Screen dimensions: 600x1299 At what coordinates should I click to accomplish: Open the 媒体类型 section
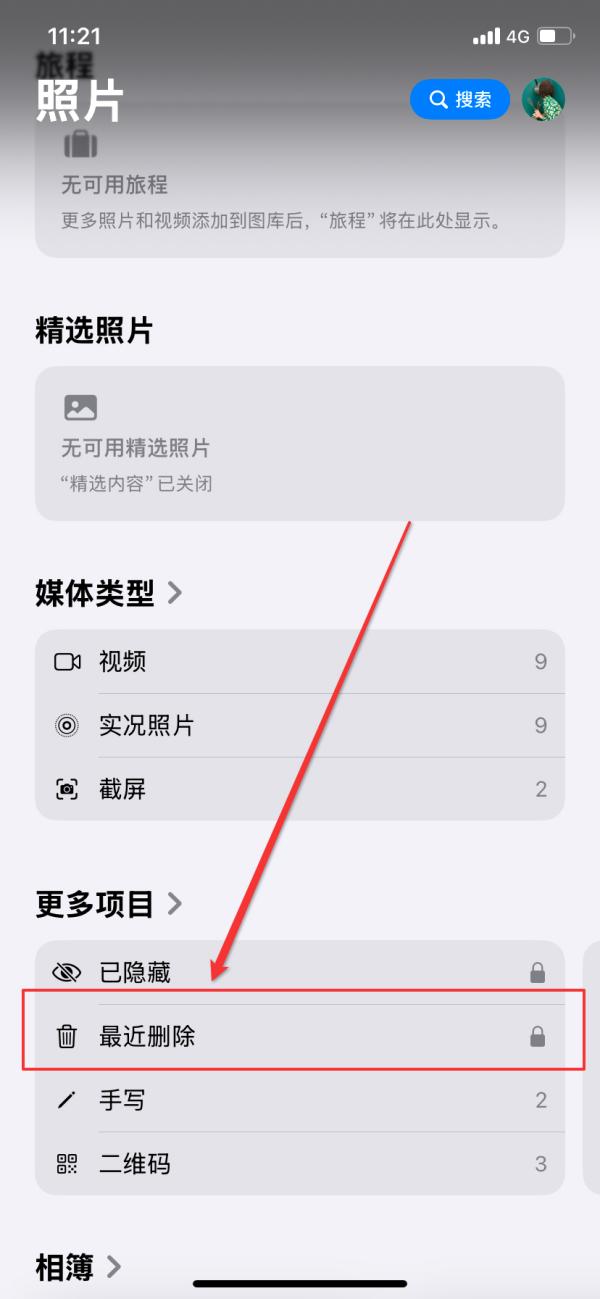coord(109,593)
